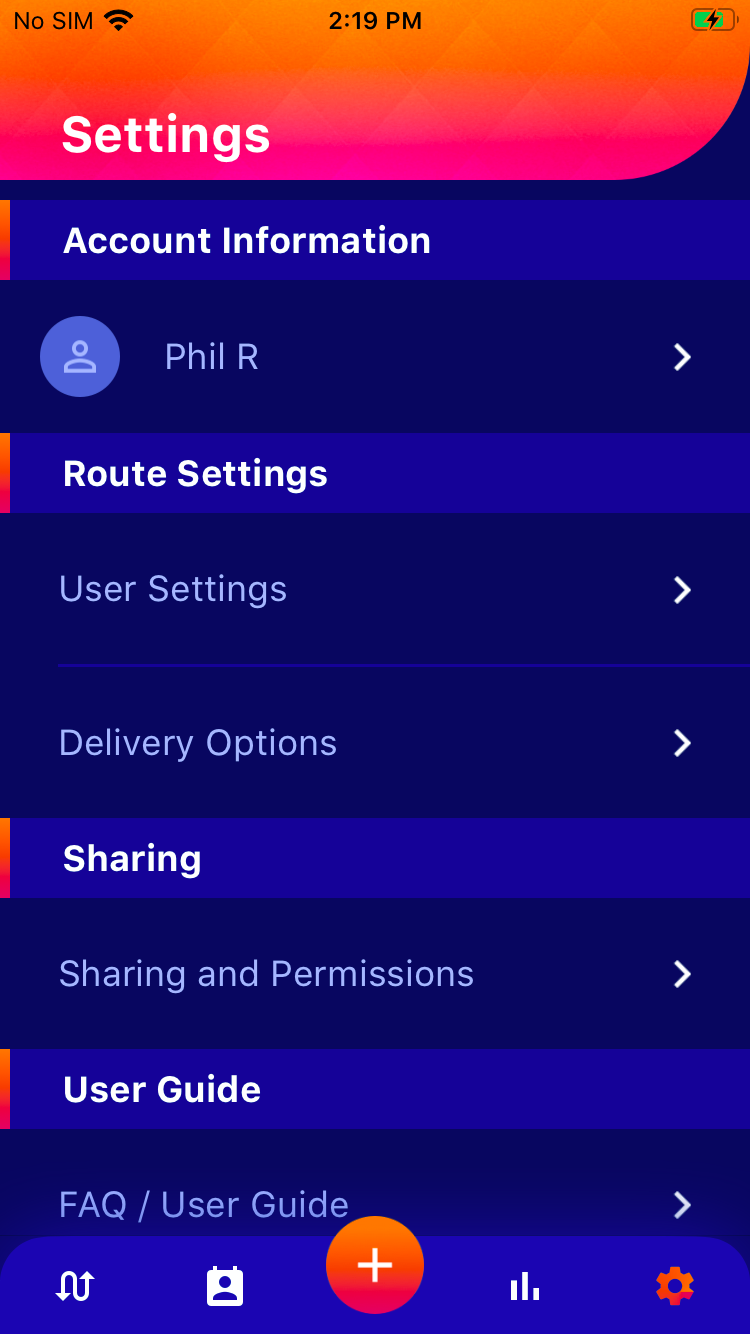Select the settings gear tab
This screenshot has width=750, height=1334.
[x=675, y=1287]
